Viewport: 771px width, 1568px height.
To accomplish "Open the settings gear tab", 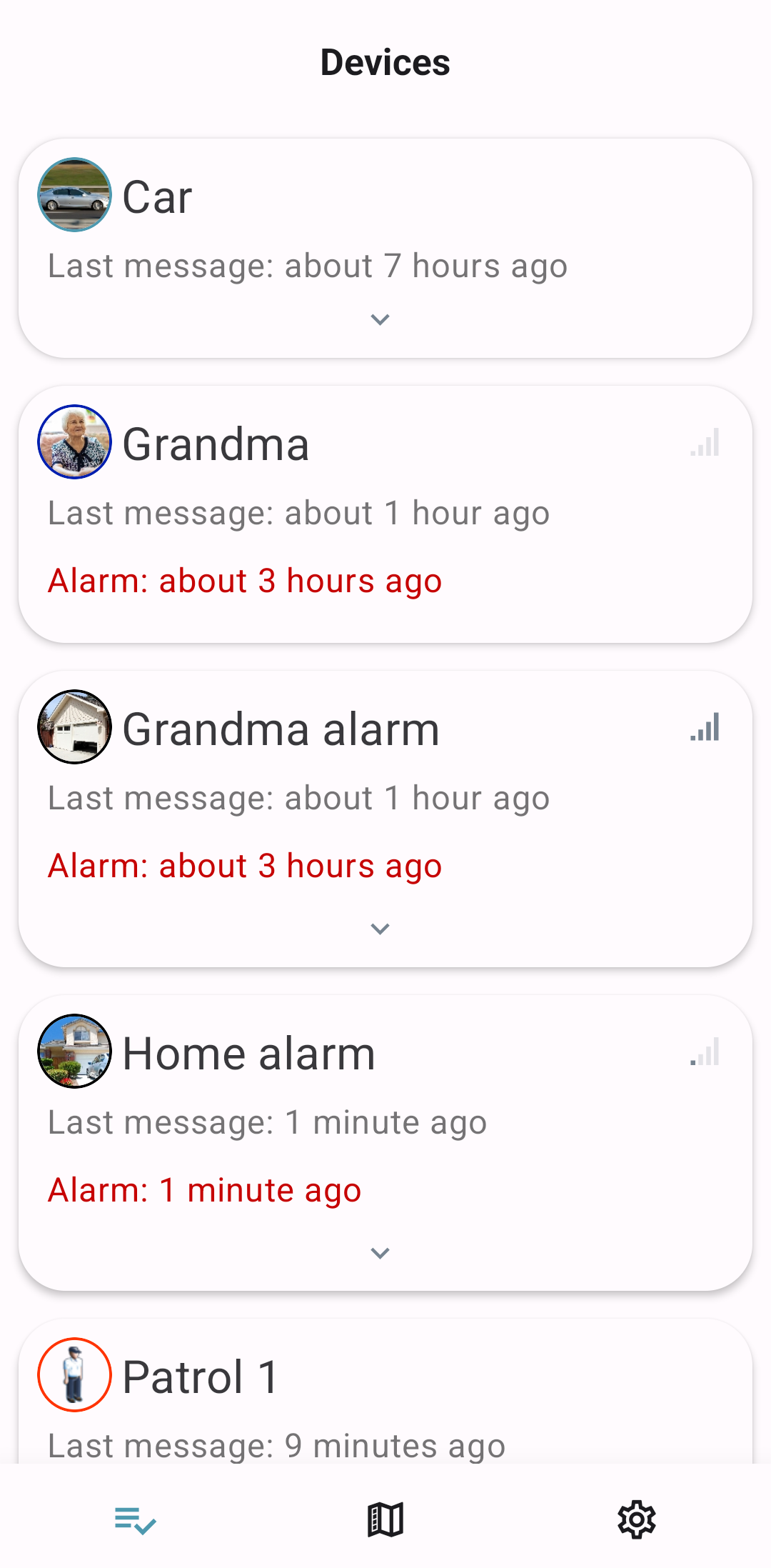I will [636, 1519].
